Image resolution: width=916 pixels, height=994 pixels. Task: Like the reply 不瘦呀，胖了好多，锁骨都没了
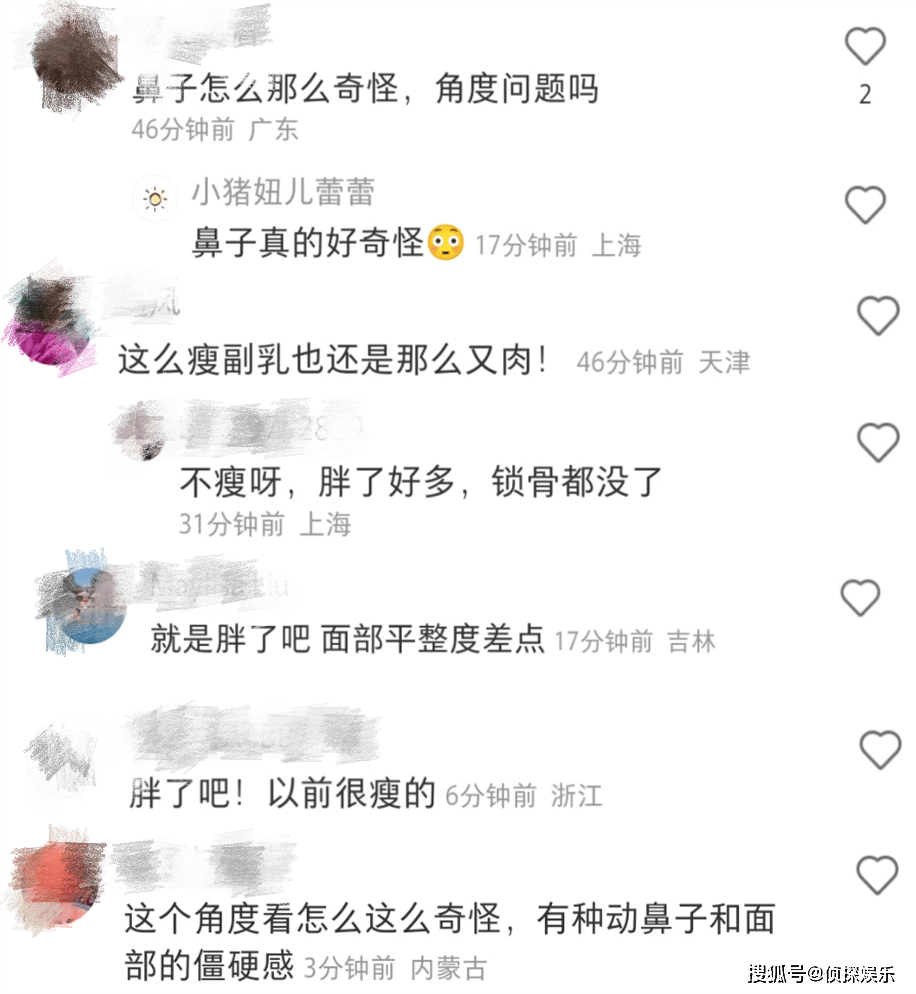point(879,442)
